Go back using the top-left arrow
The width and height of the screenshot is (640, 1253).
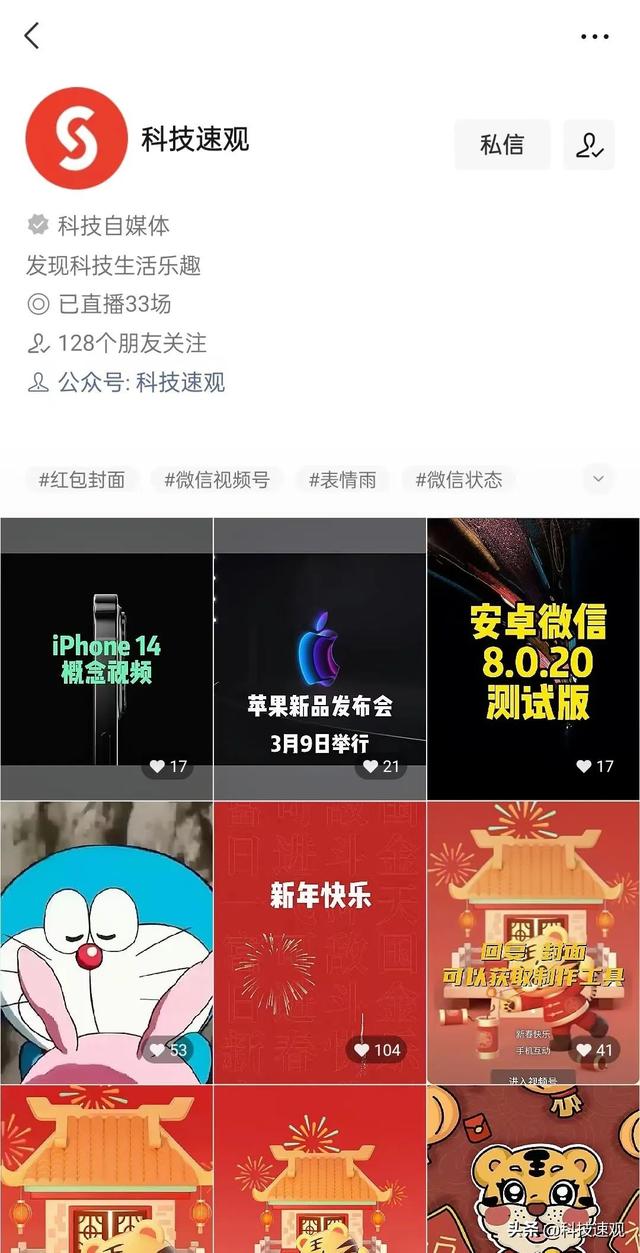[x=32, y=36]
